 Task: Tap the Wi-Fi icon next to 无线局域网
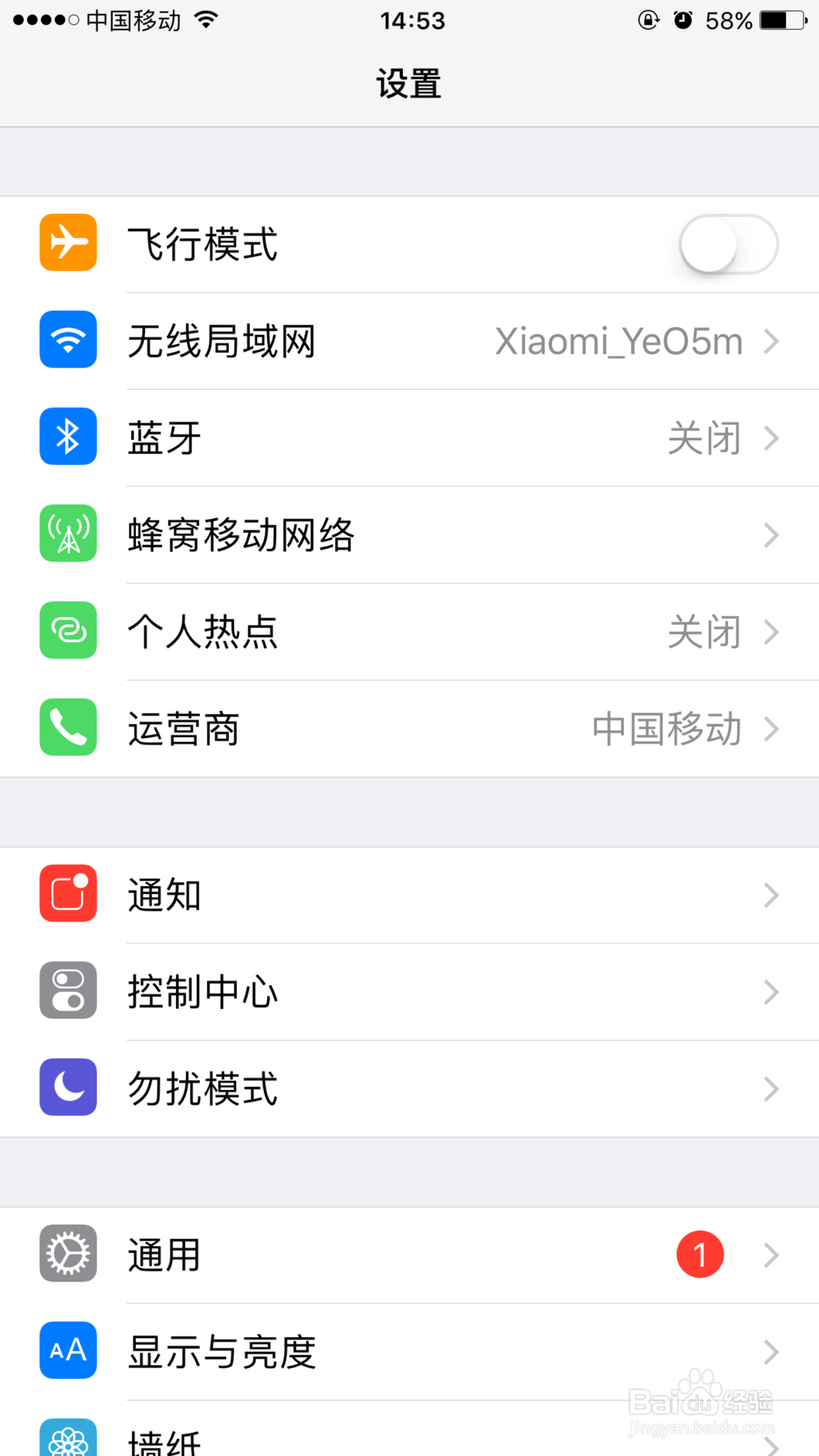click(68, 340)
